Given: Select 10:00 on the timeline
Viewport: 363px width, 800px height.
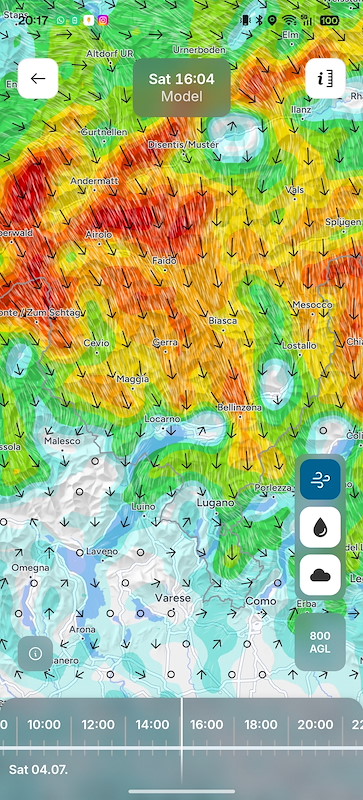Looking at the screenshot, I should tap(44, 724).
